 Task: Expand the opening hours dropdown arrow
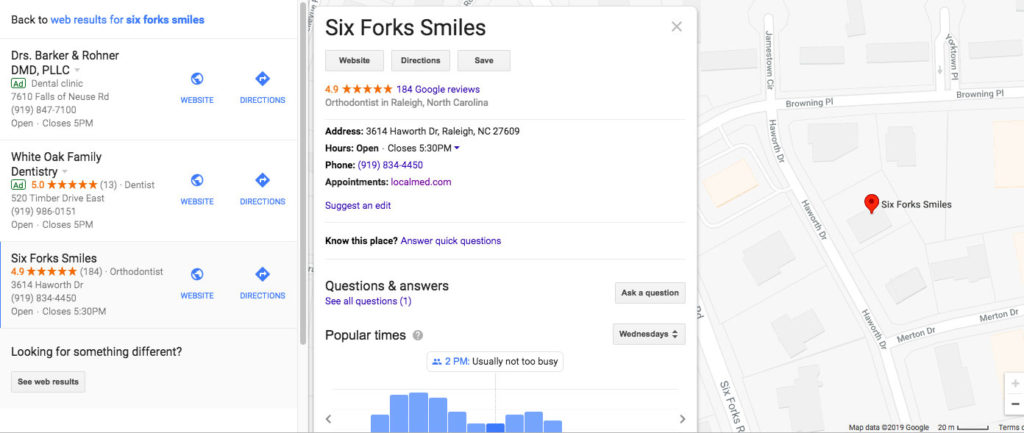point(457,148)
